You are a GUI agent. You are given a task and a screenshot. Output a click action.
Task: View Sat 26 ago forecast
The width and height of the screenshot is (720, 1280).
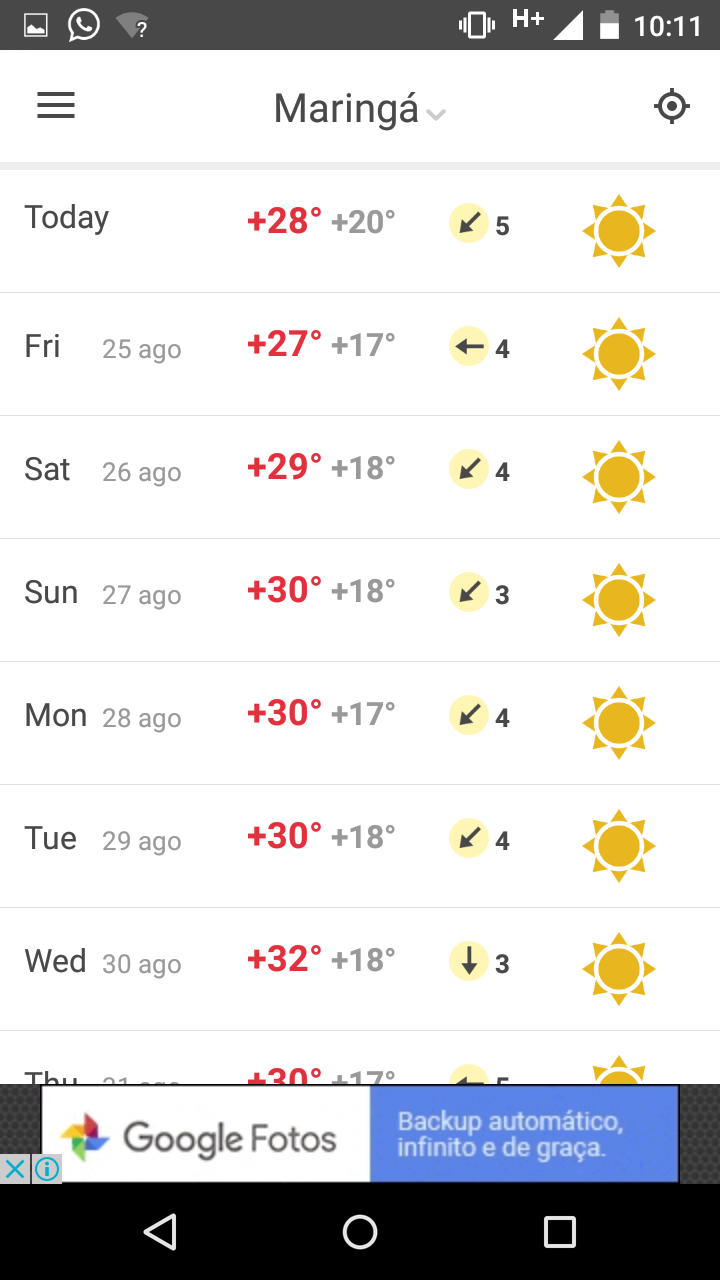click(360, 477)
